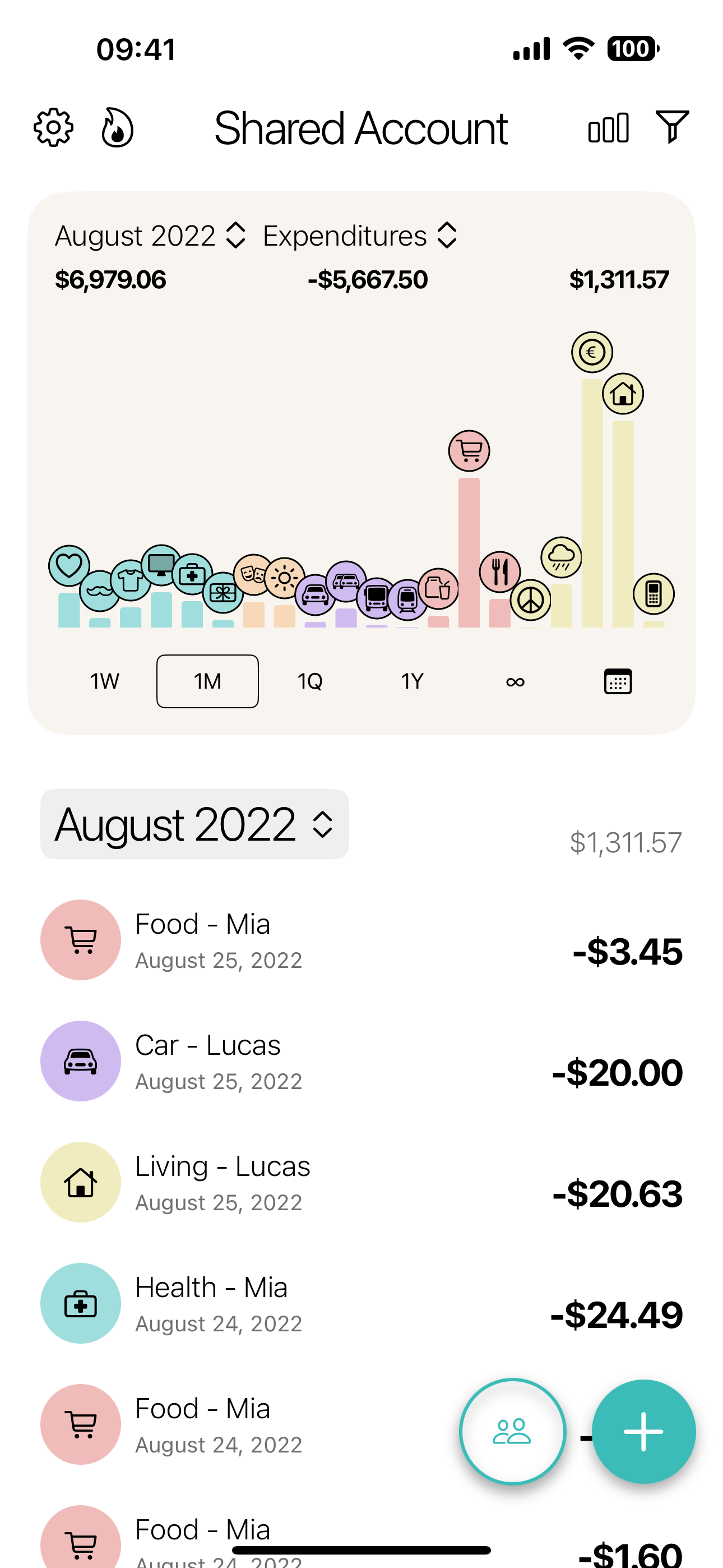723x1568 pixels.
Task: Switch to the 1Y time range
Action: pos(412,681)
